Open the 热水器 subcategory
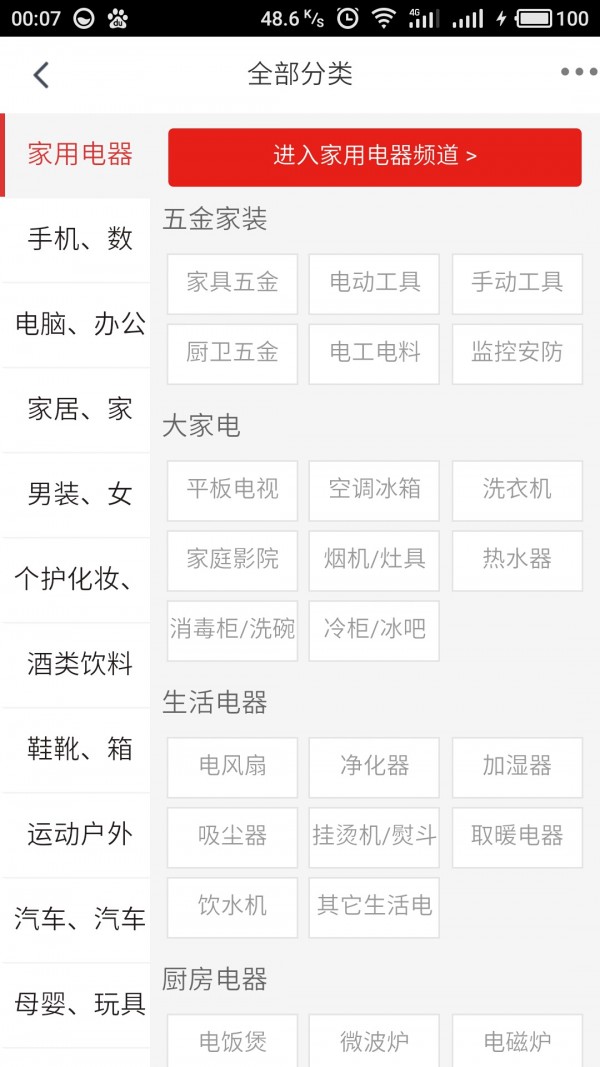Image resolution: width=600 pixels, height=1067 pixels. click(x=516, y=559)
